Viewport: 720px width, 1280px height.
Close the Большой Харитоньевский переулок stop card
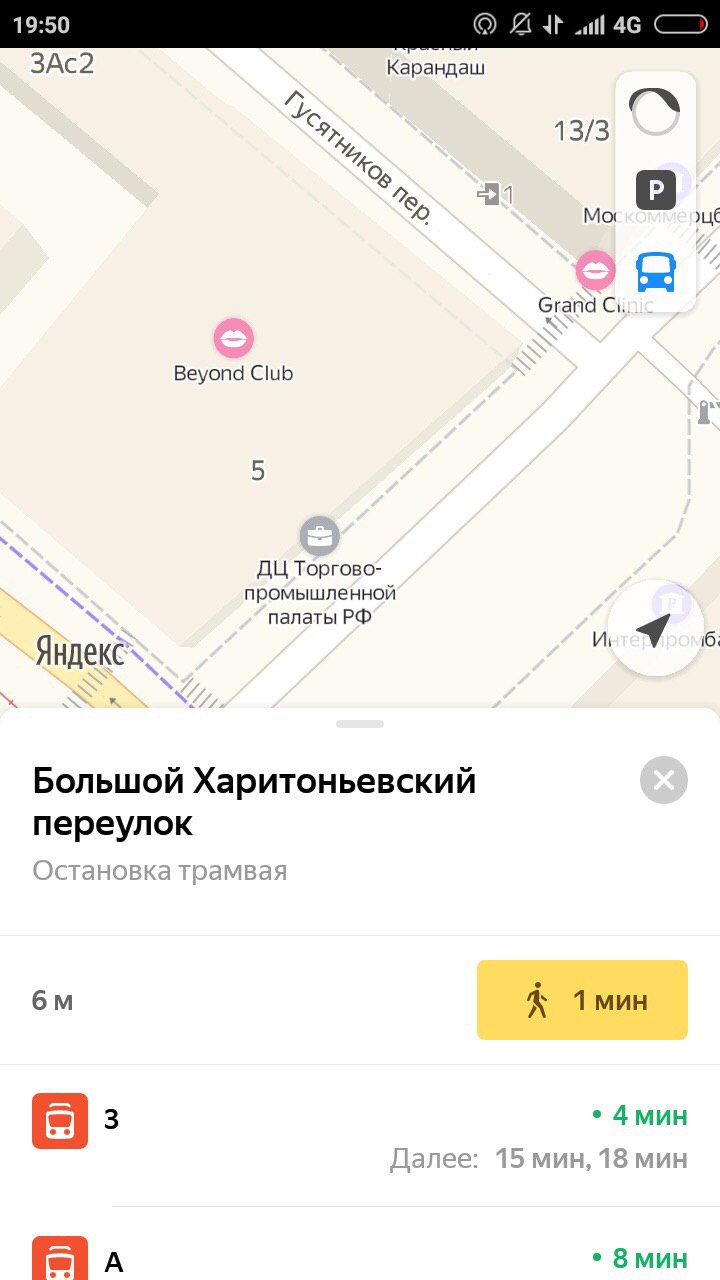tap(664, 780)
